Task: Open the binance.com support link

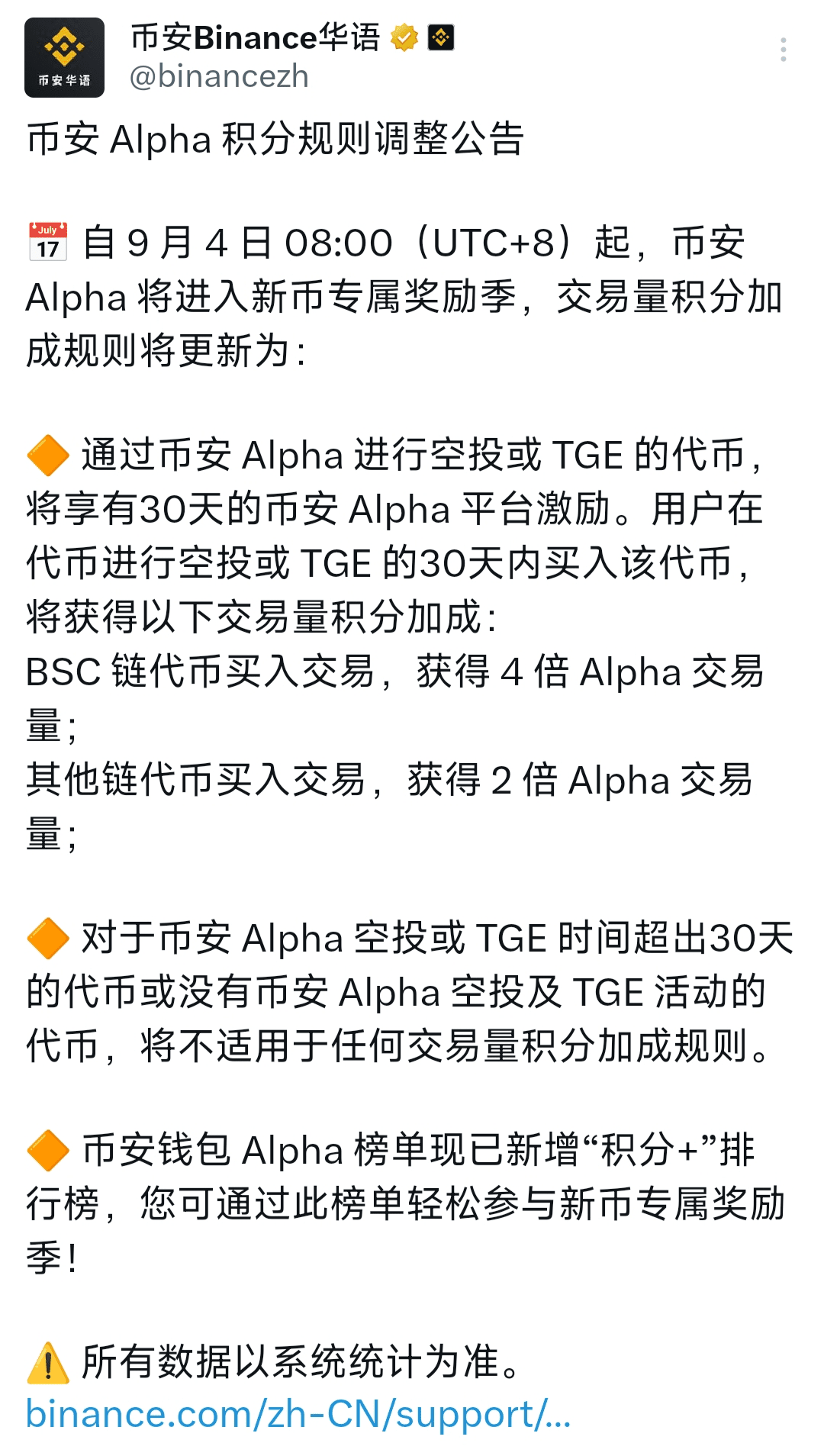Action: (x=298, y=1413)
